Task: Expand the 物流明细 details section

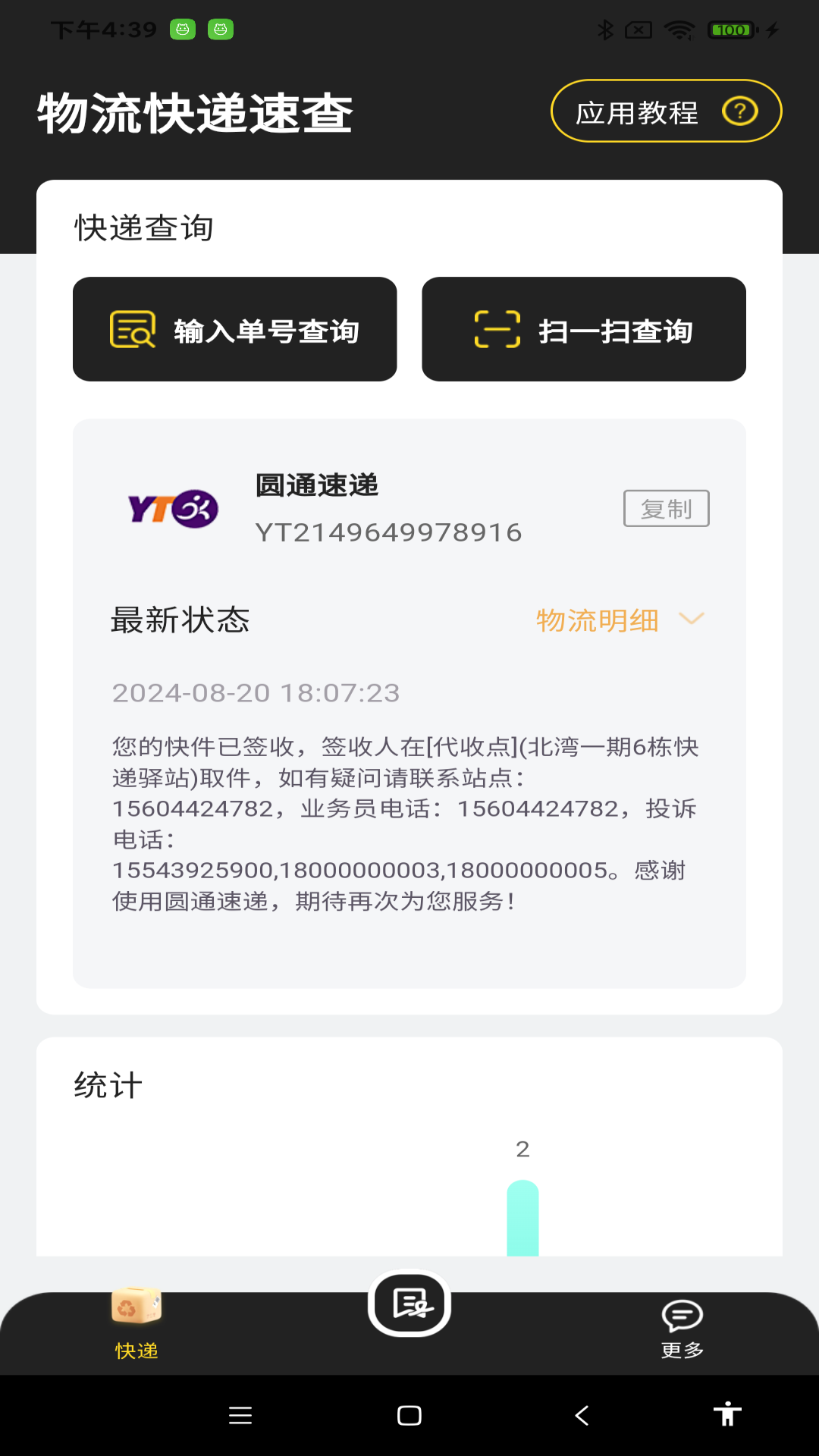Action: 596,620
